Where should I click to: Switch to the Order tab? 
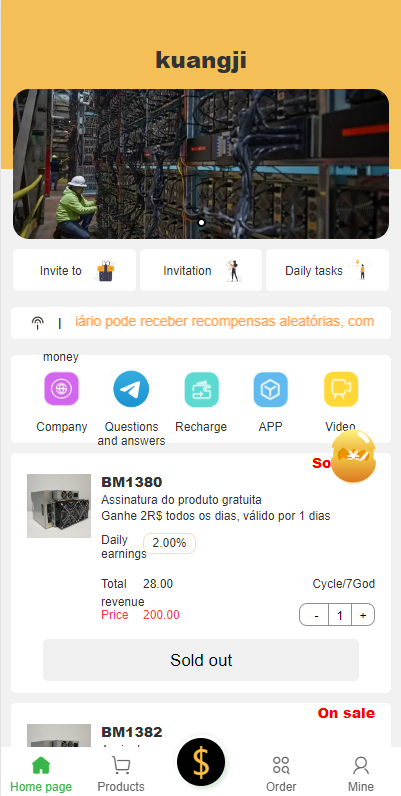click(281, 774)
